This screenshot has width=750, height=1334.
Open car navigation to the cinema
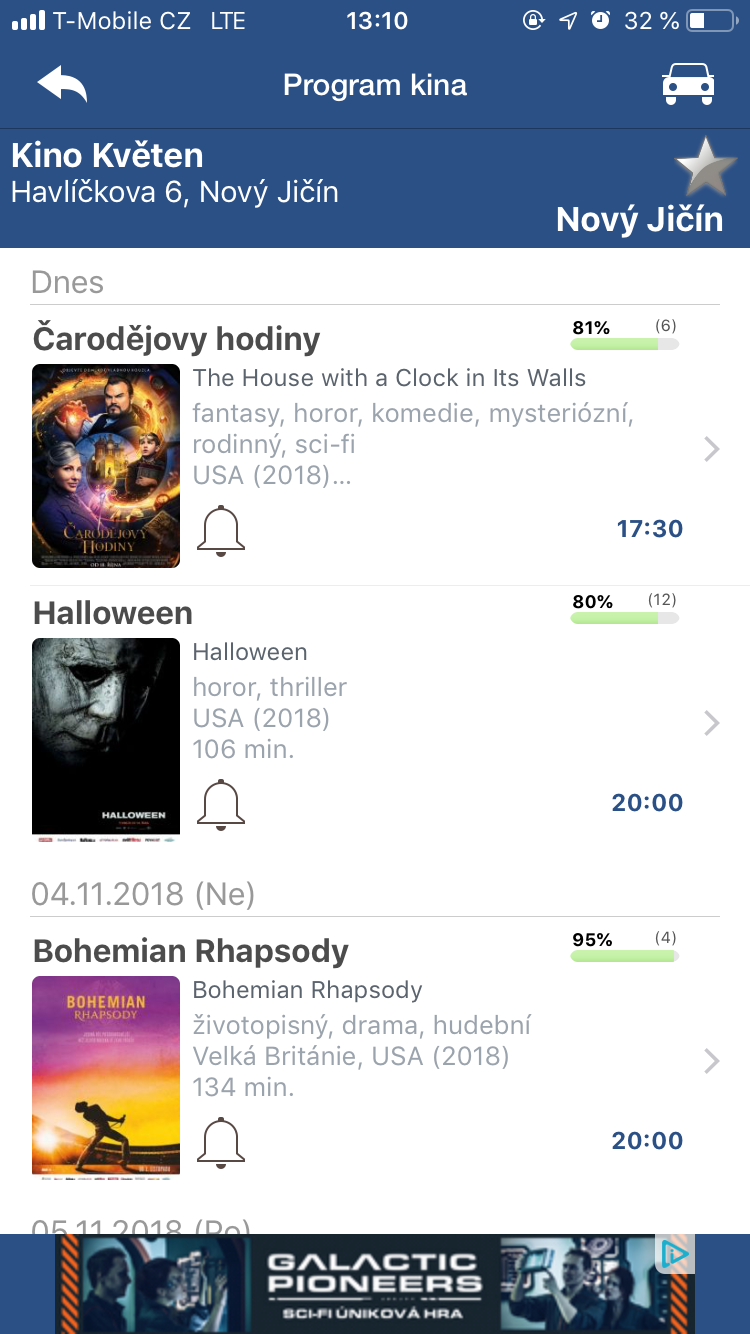(688, 84)
